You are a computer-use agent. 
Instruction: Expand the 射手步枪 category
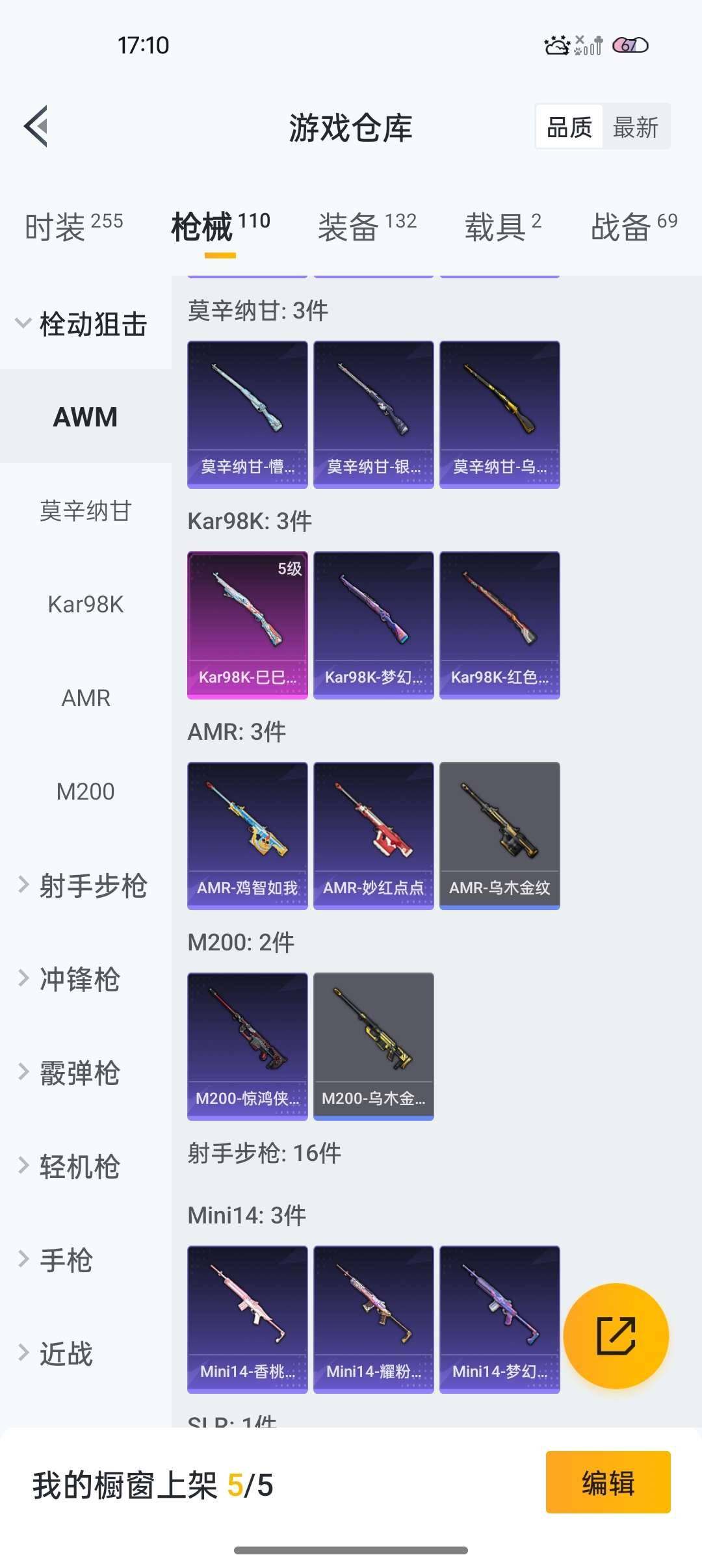pos(93,885)
